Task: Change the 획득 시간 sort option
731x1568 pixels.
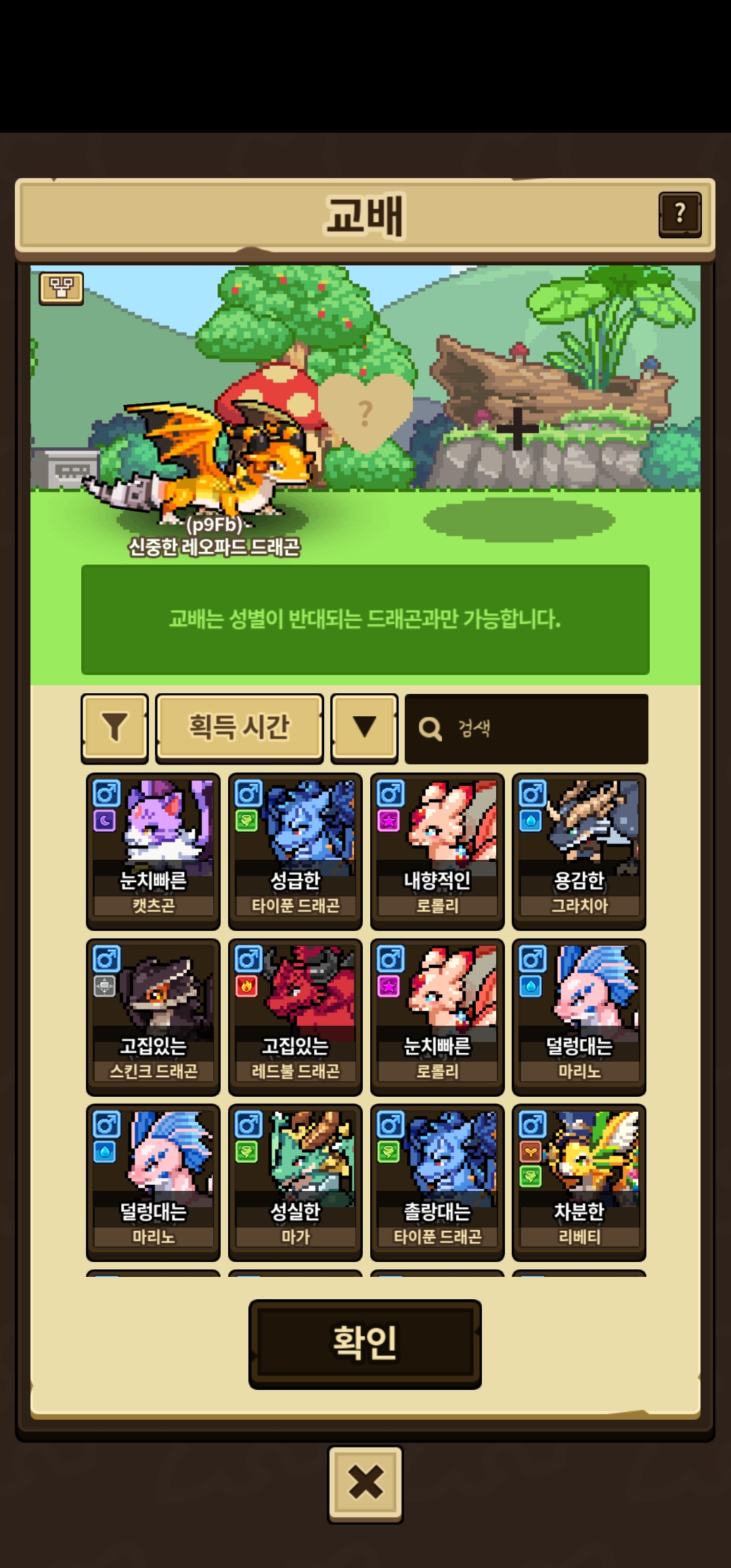Action: (x=239, y=728)
